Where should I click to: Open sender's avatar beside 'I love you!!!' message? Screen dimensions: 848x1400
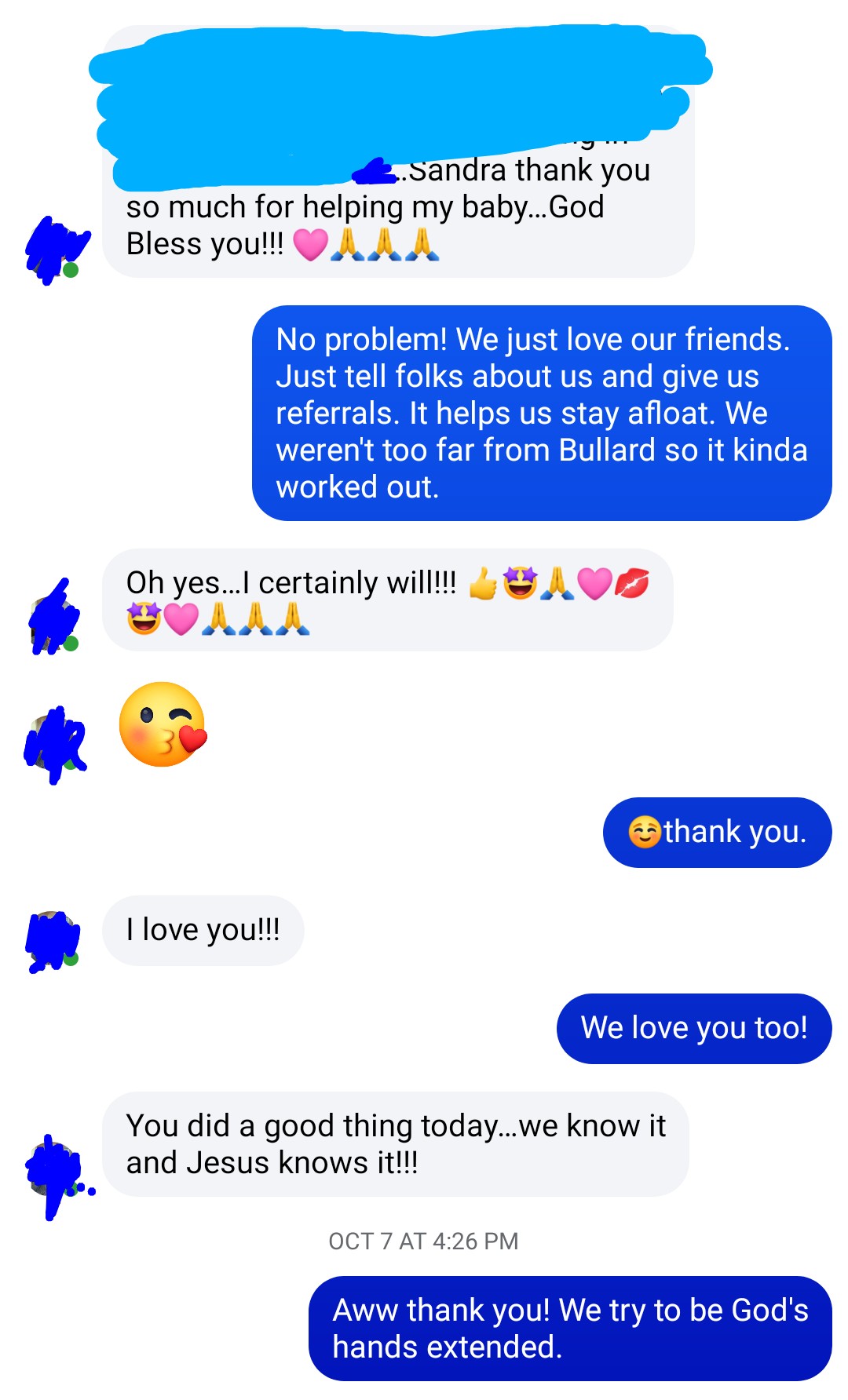[x=53, y=941]
